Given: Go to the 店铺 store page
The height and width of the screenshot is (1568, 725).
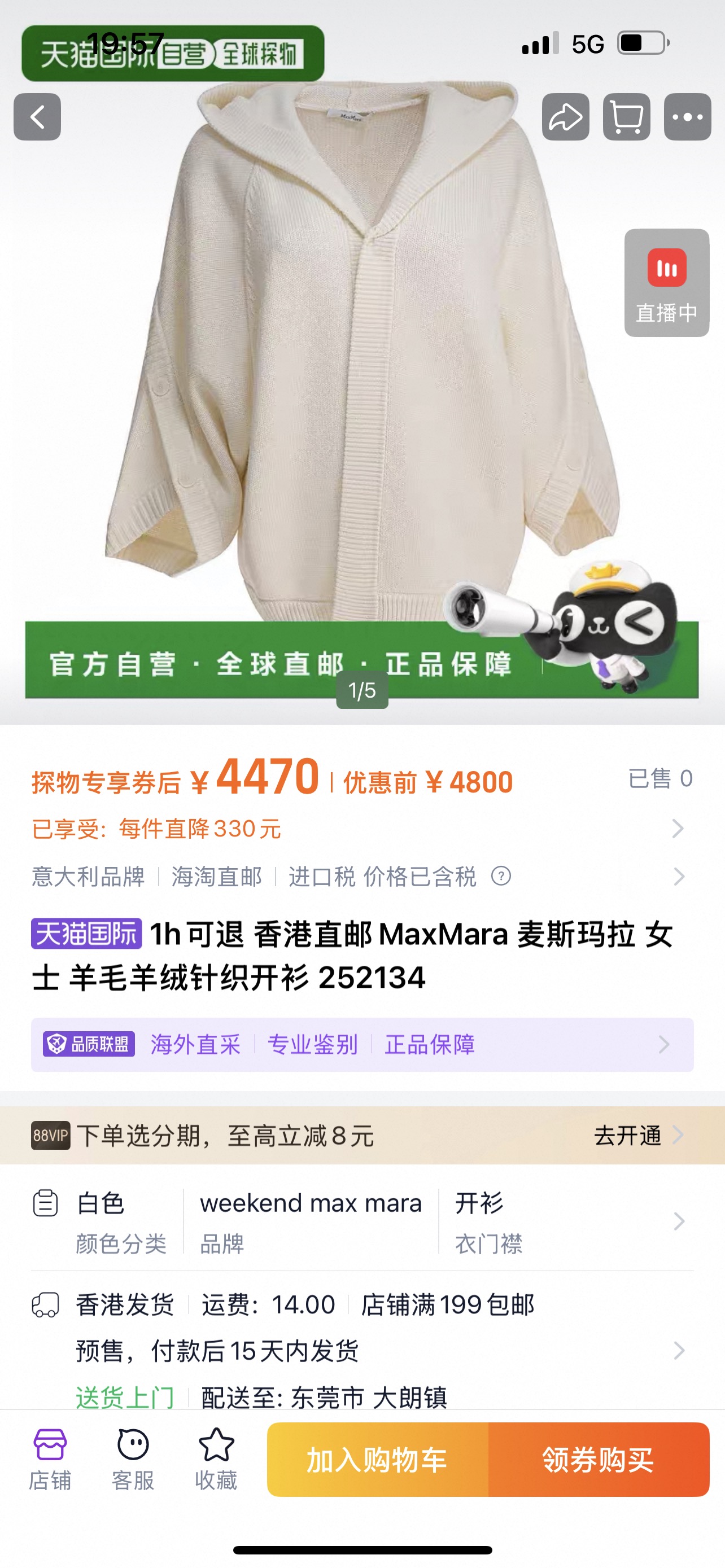Looking at the screenshot, I should click(50, 1460).
